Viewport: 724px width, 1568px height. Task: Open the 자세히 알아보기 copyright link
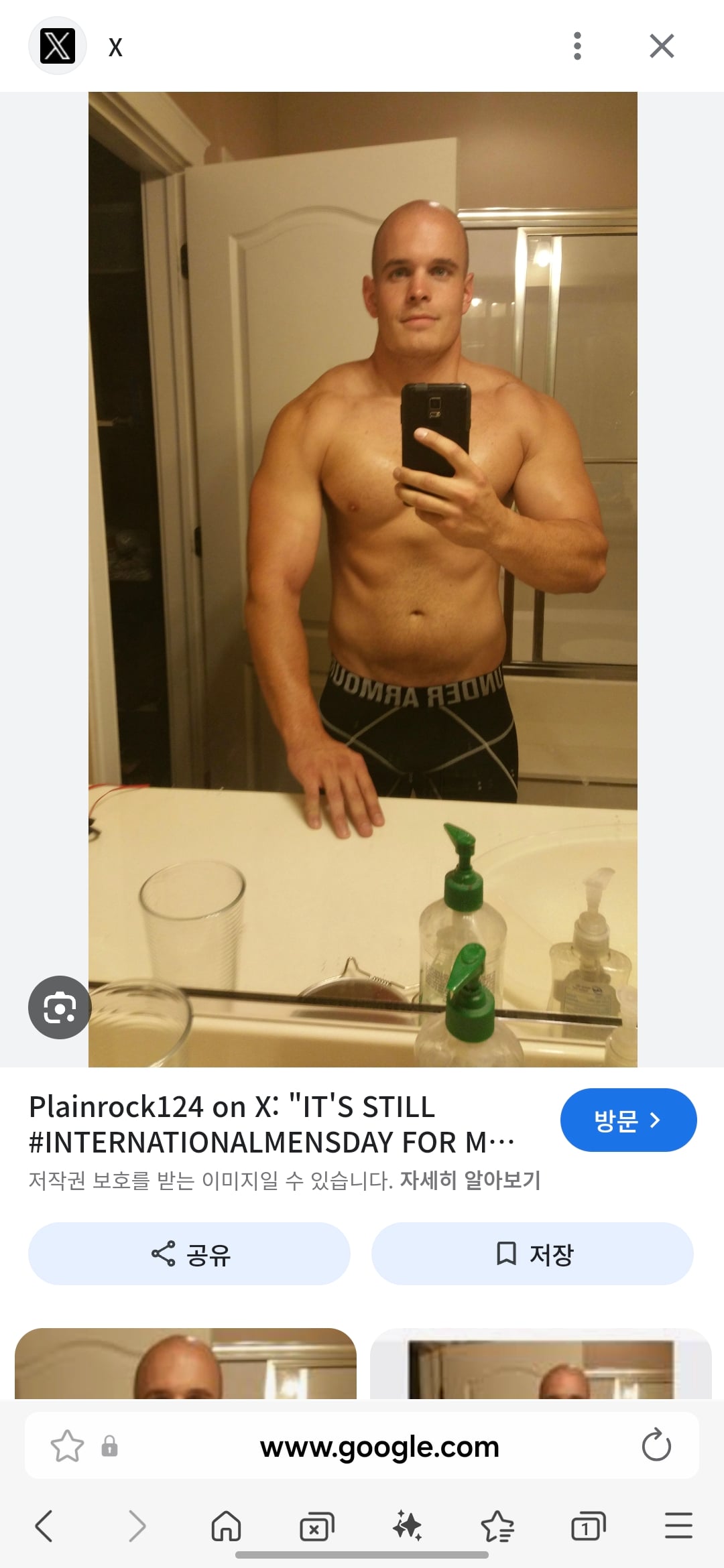[470, 1181]
